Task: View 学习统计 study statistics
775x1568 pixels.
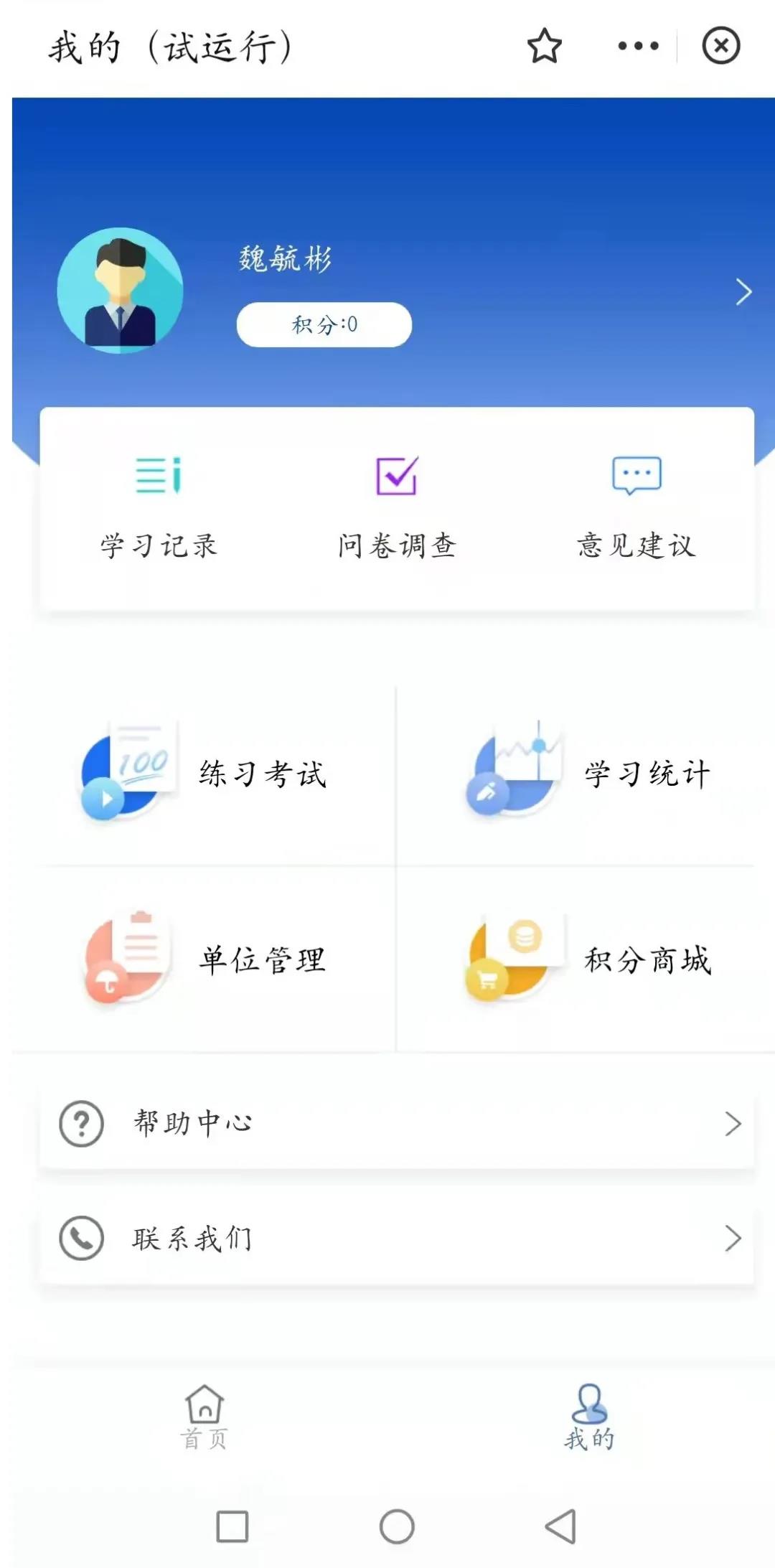Action: [588, 775]
